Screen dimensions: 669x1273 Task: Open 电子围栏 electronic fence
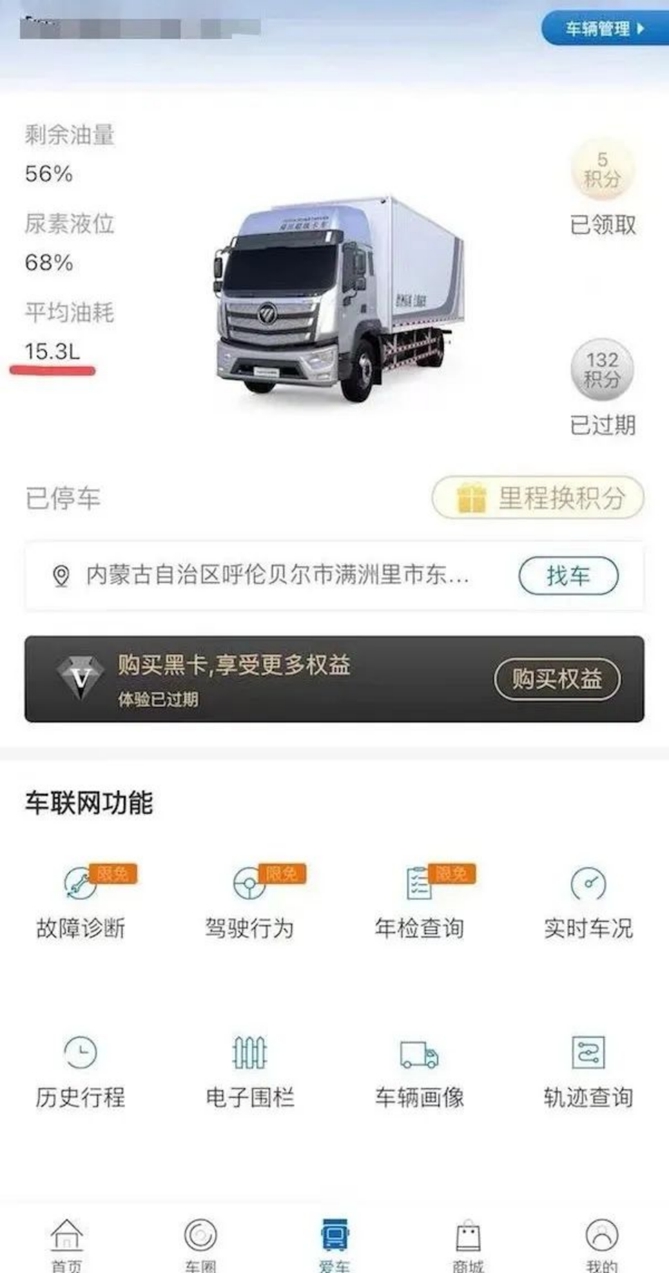pos(250,1071)
